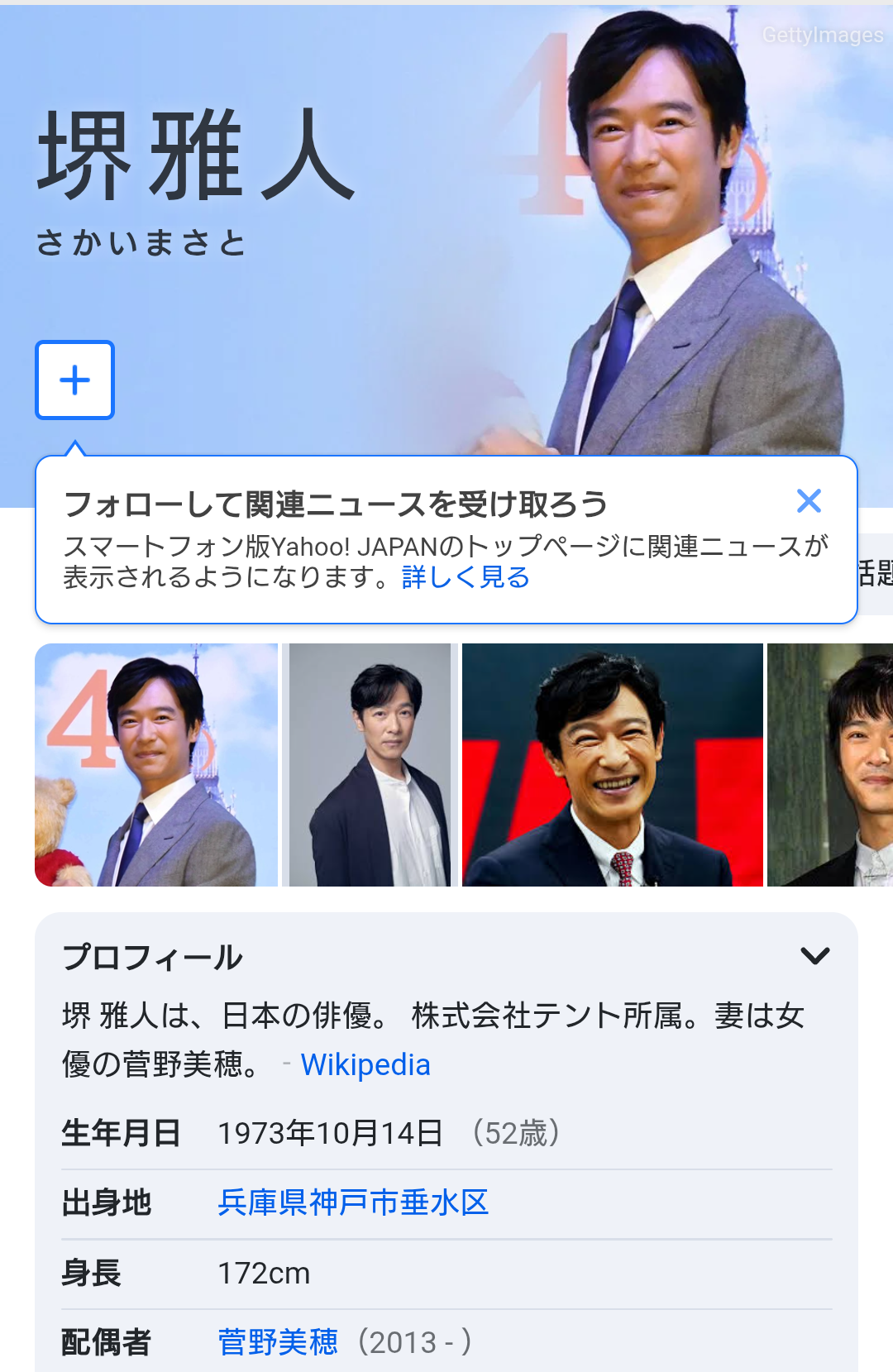Dismiss the follow news tooltip

(x=809, y=501)
